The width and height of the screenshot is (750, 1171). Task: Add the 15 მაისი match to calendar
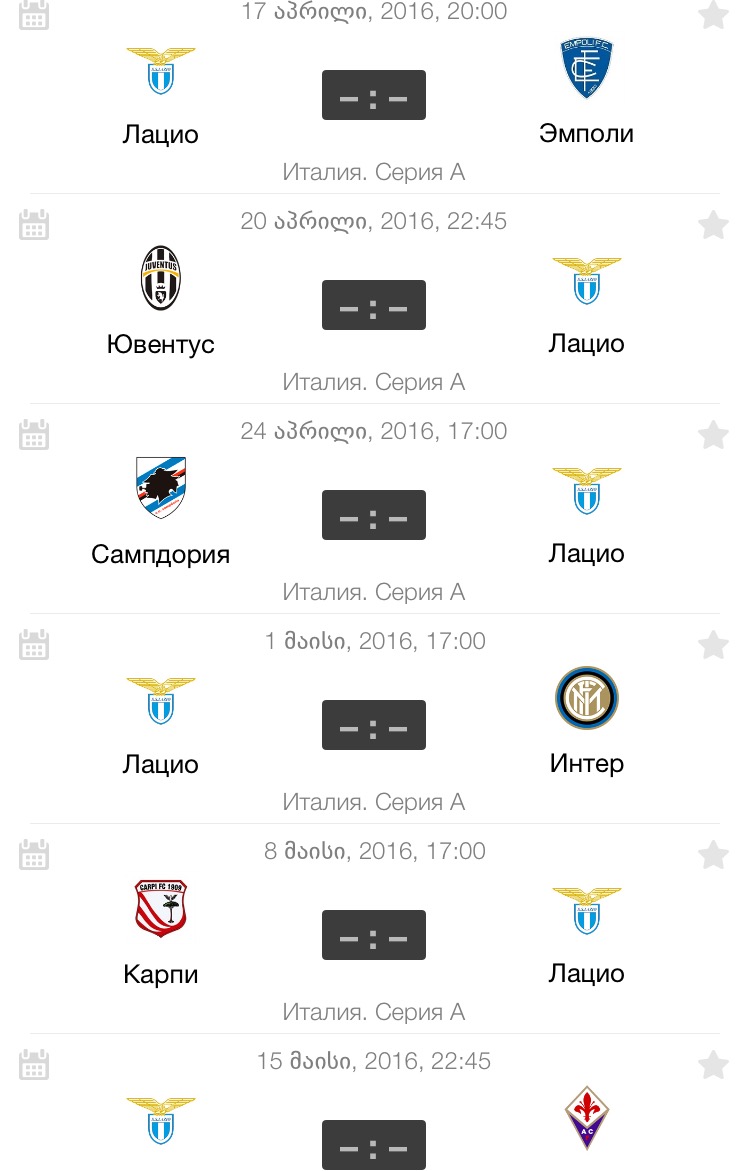click(34, 1064)
